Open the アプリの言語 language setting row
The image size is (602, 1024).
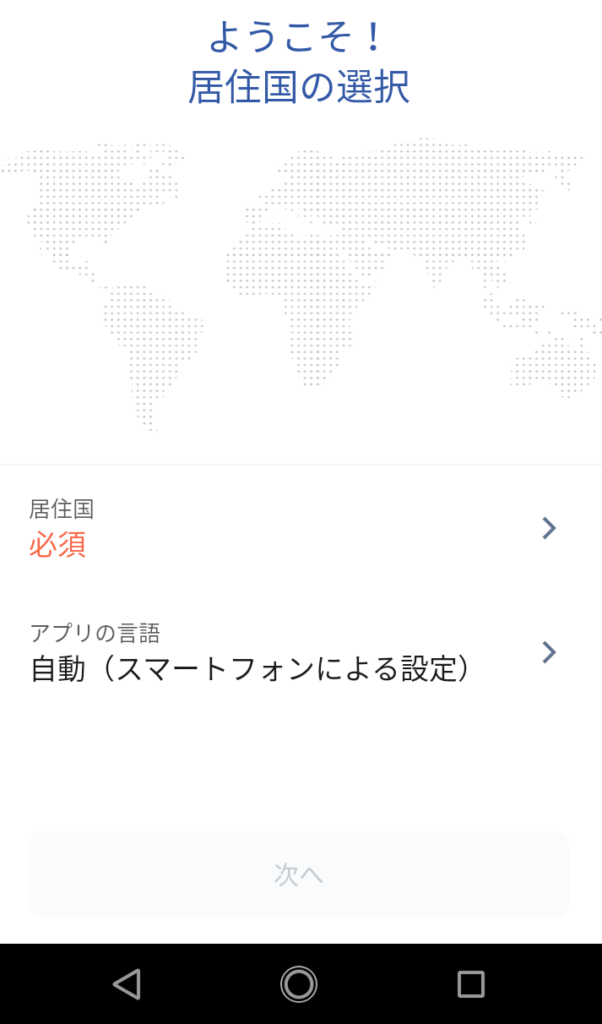(300, 652)
